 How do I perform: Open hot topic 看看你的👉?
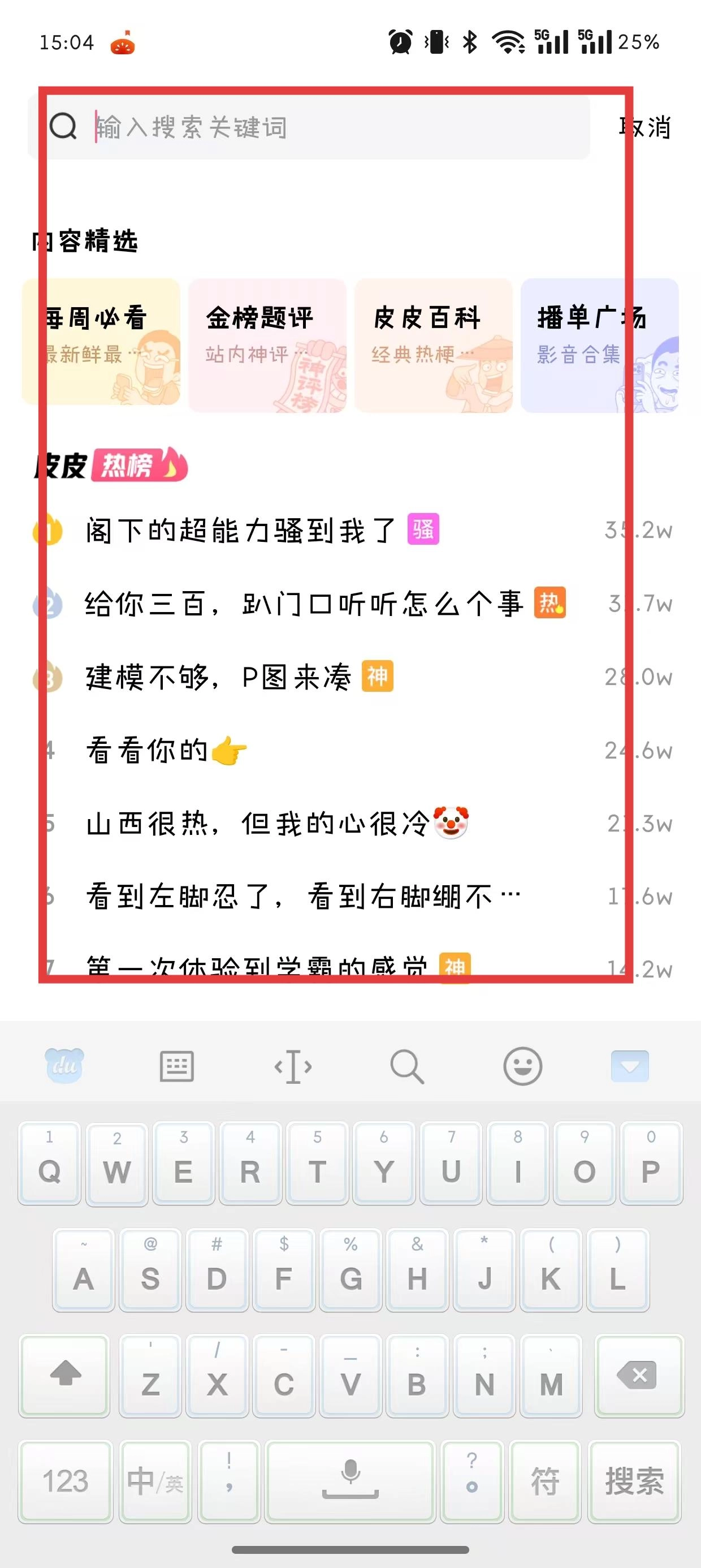click(x=165, y=750)
